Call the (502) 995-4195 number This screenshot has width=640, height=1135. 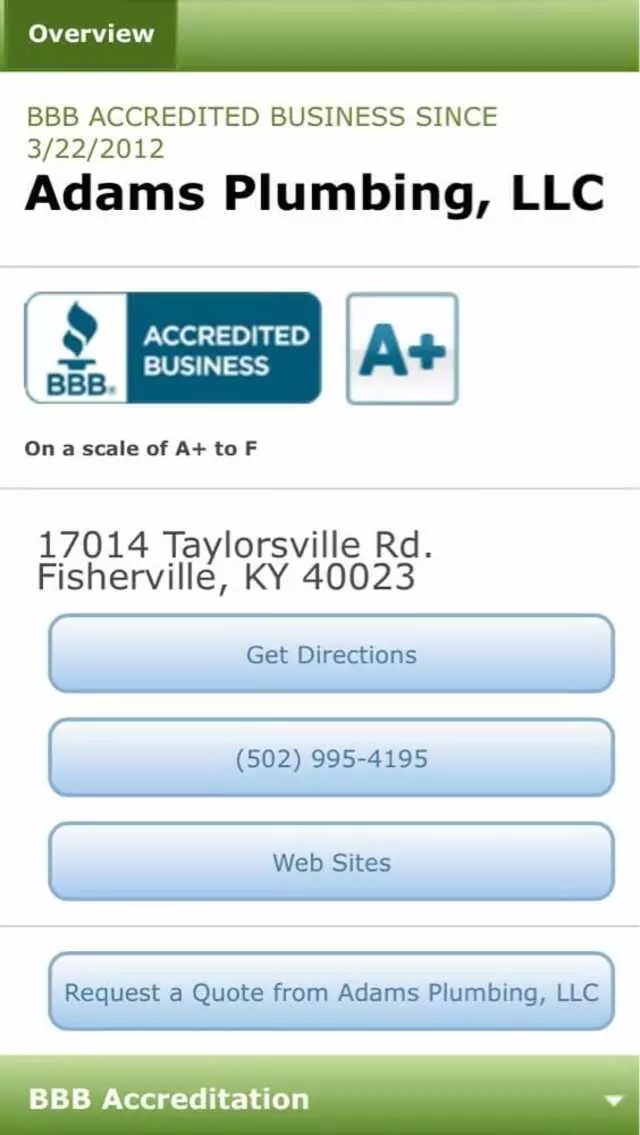point(331,758)
